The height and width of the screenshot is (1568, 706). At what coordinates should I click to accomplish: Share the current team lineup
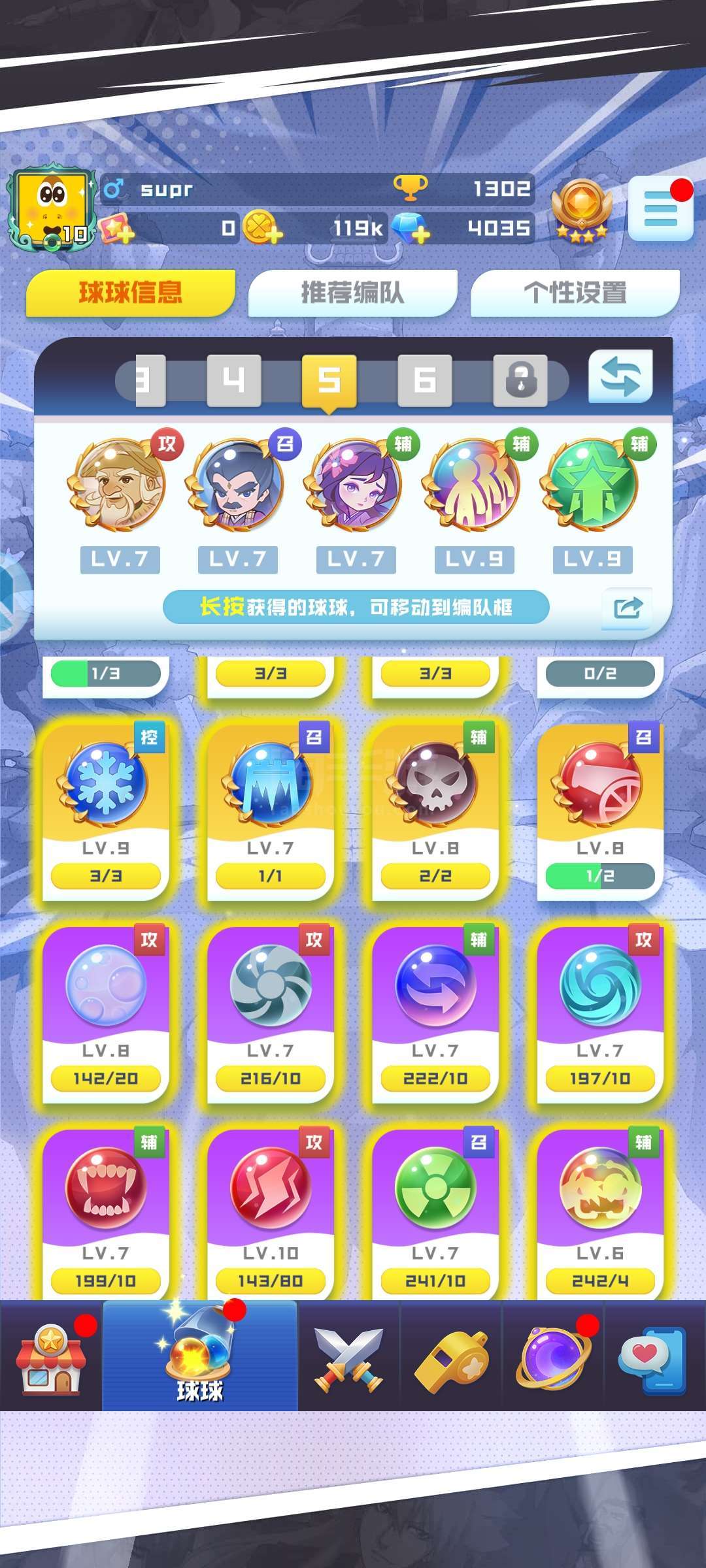(x=627, y=608)
